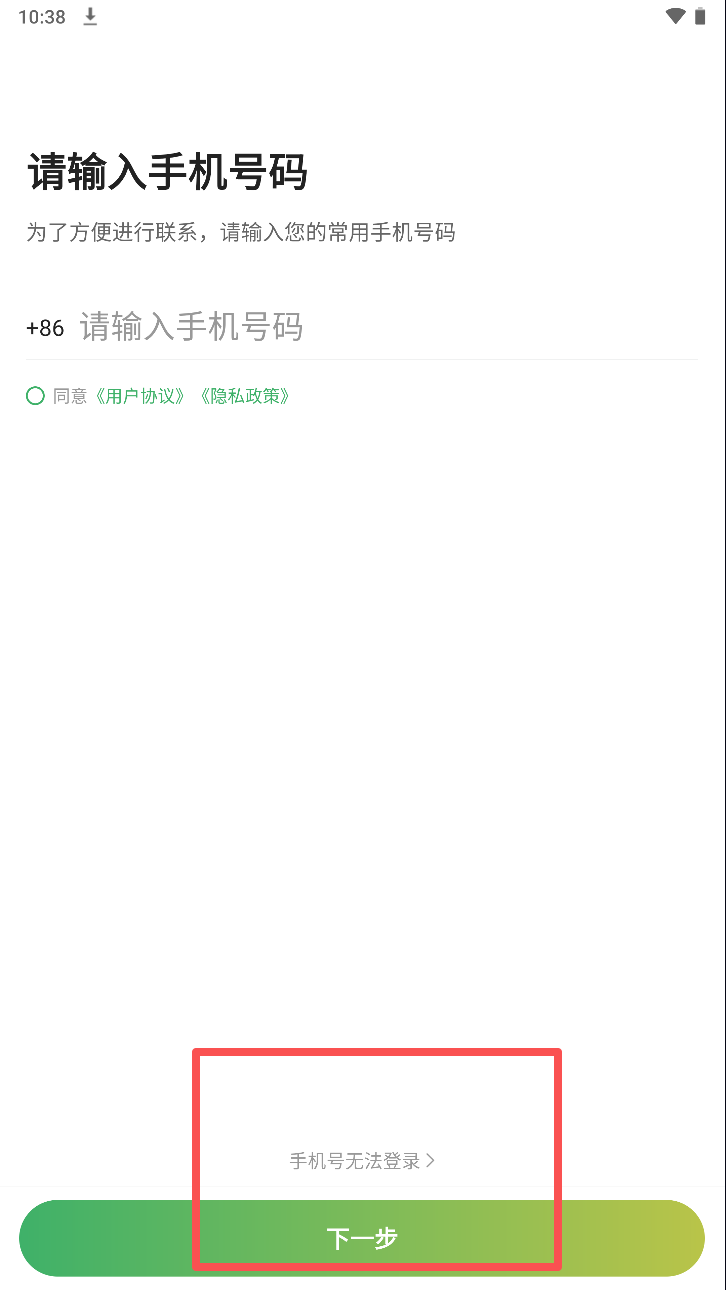The image size is (726, 1290).
Task: Tap 手机号无法登录 help link
Action: point(362,1161)
